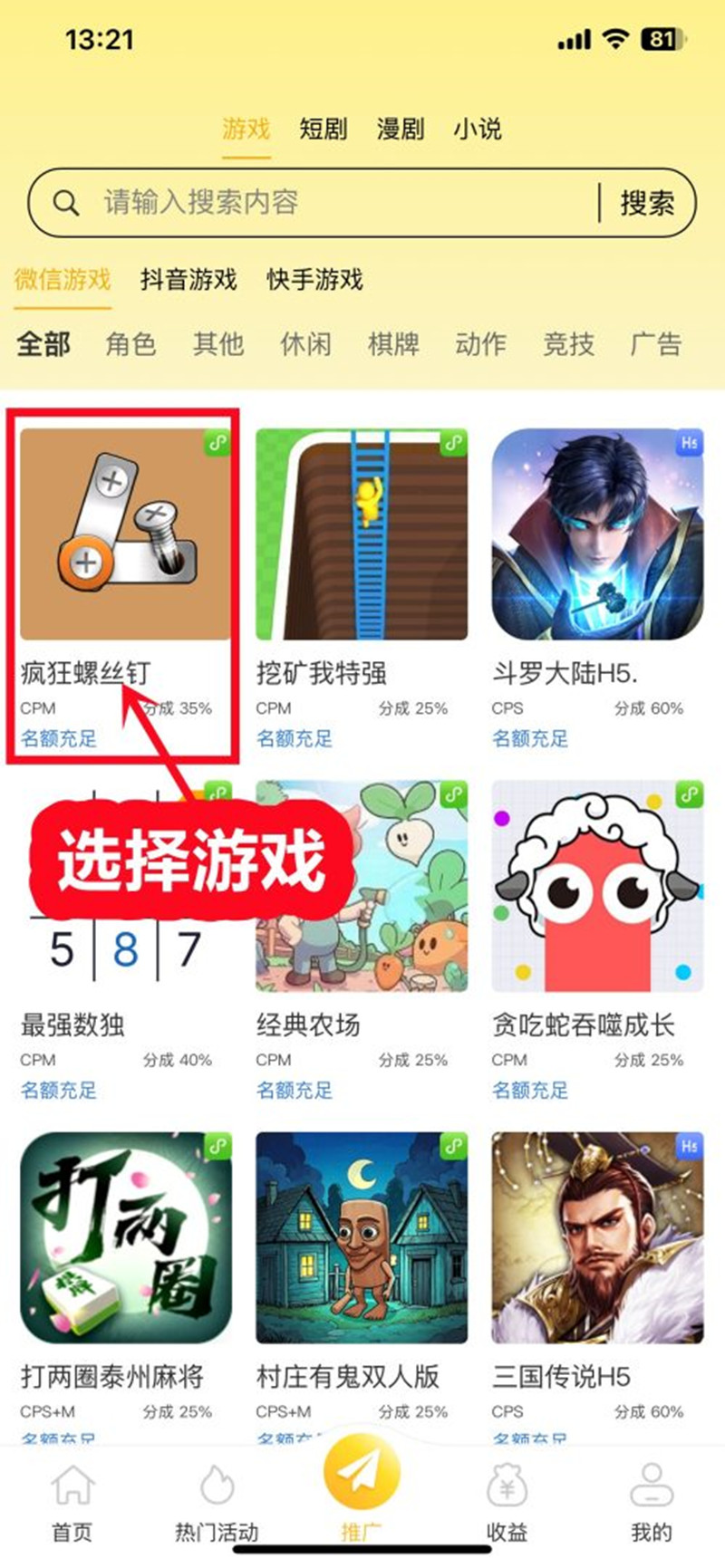Open the 小说 top tab
This screenshot has height=1568, width=725.
(478, 129)
